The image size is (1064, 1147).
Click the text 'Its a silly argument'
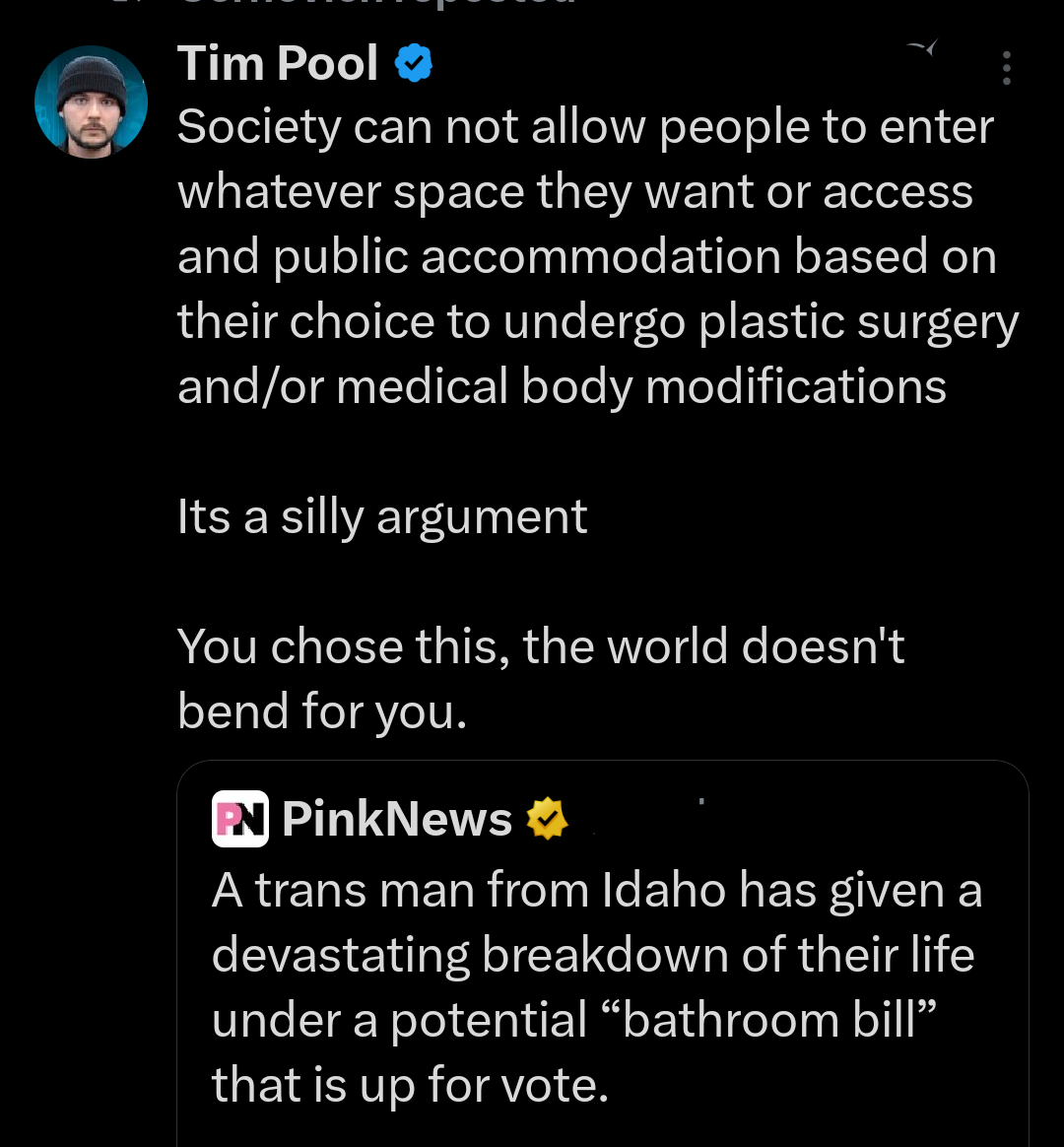[x=382, y=515]
